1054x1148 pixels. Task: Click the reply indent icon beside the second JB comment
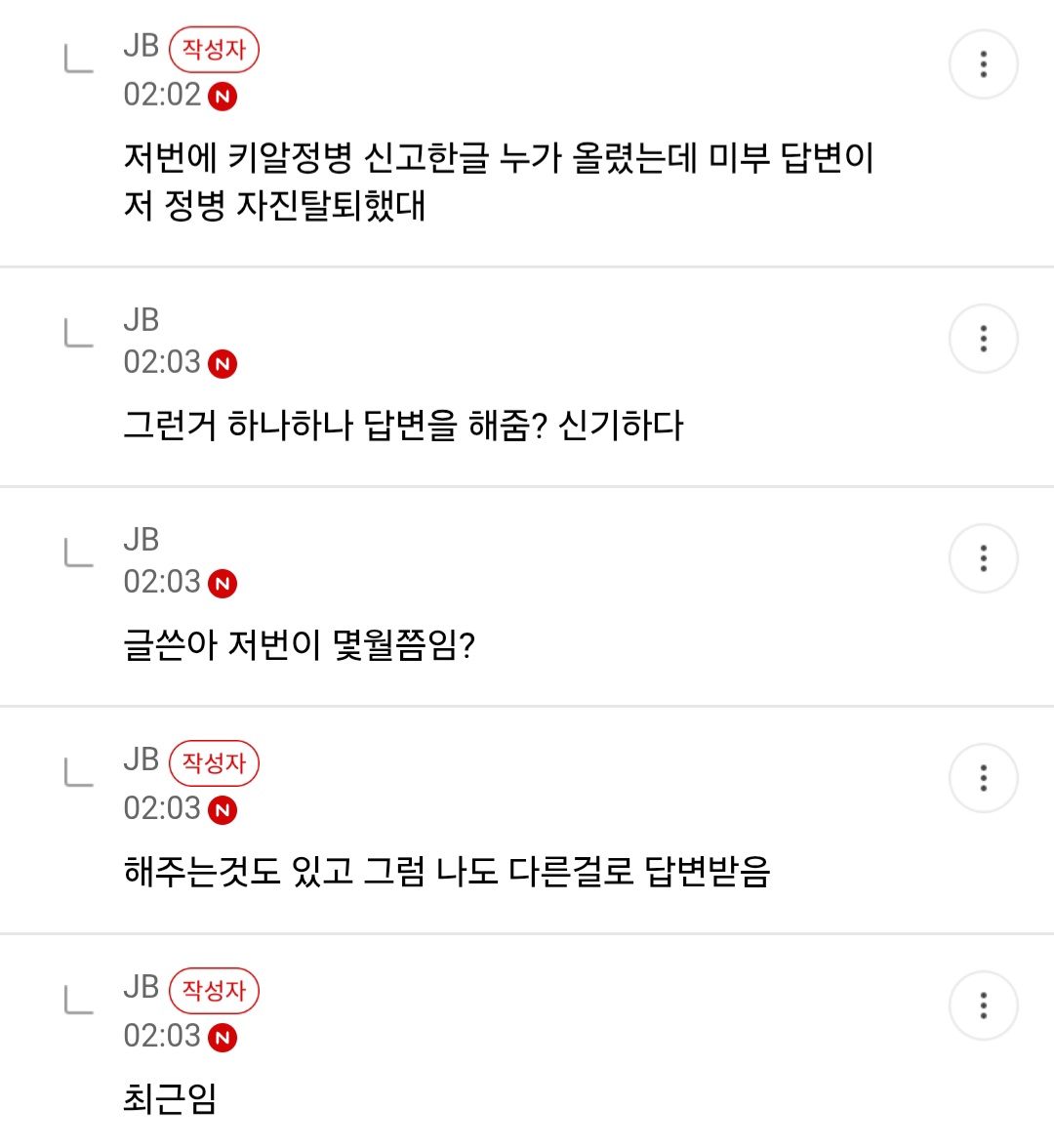click(x=77, y=332)
